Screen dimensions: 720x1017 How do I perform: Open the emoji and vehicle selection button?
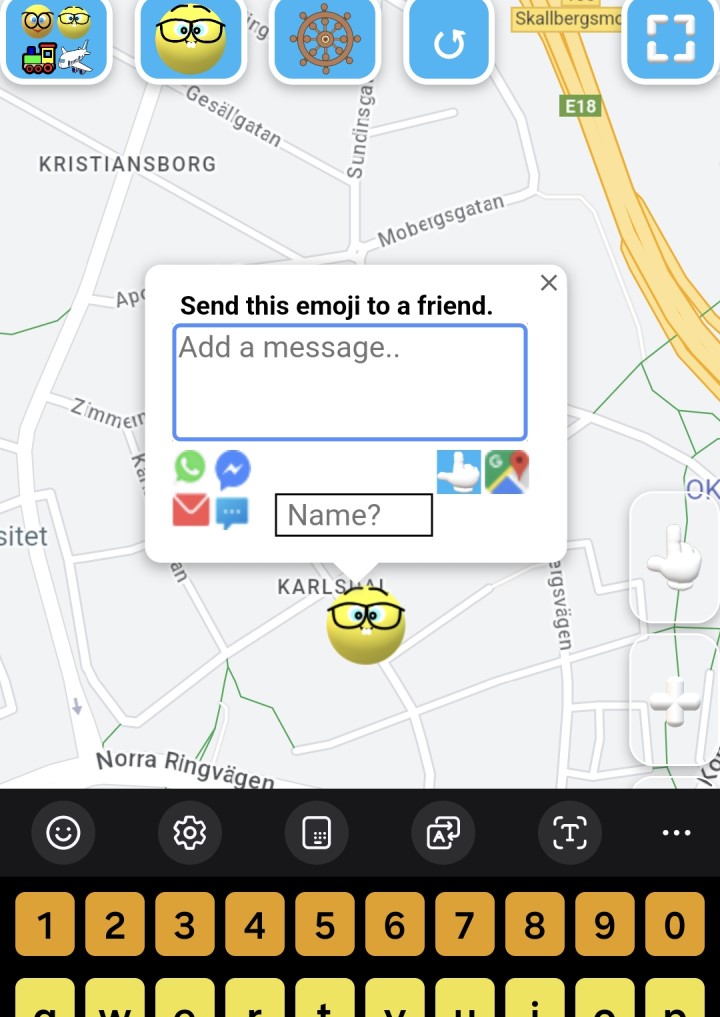click(x=56, y=40)
